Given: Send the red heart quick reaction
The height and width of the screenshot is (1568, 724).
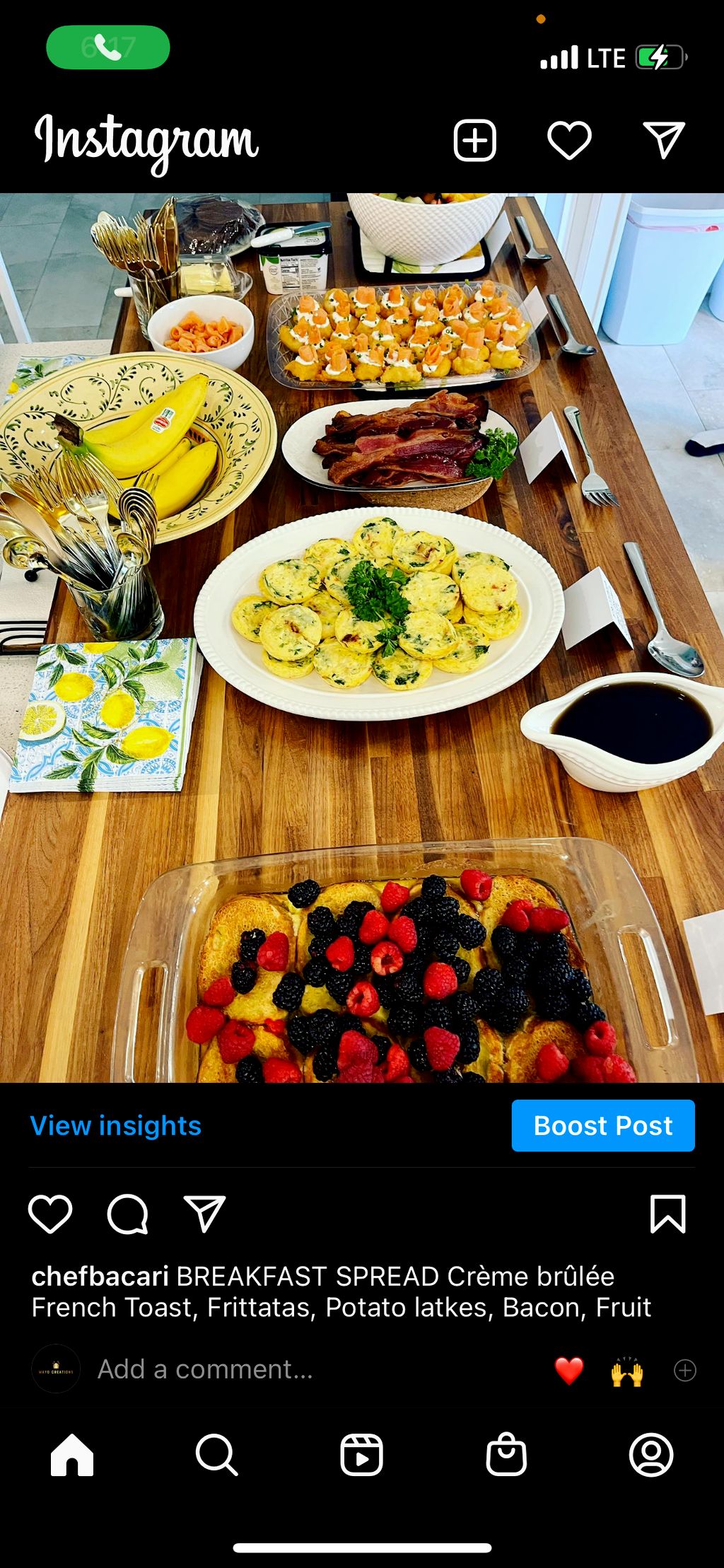Looking at the screenshot, I should point(569,1371).
